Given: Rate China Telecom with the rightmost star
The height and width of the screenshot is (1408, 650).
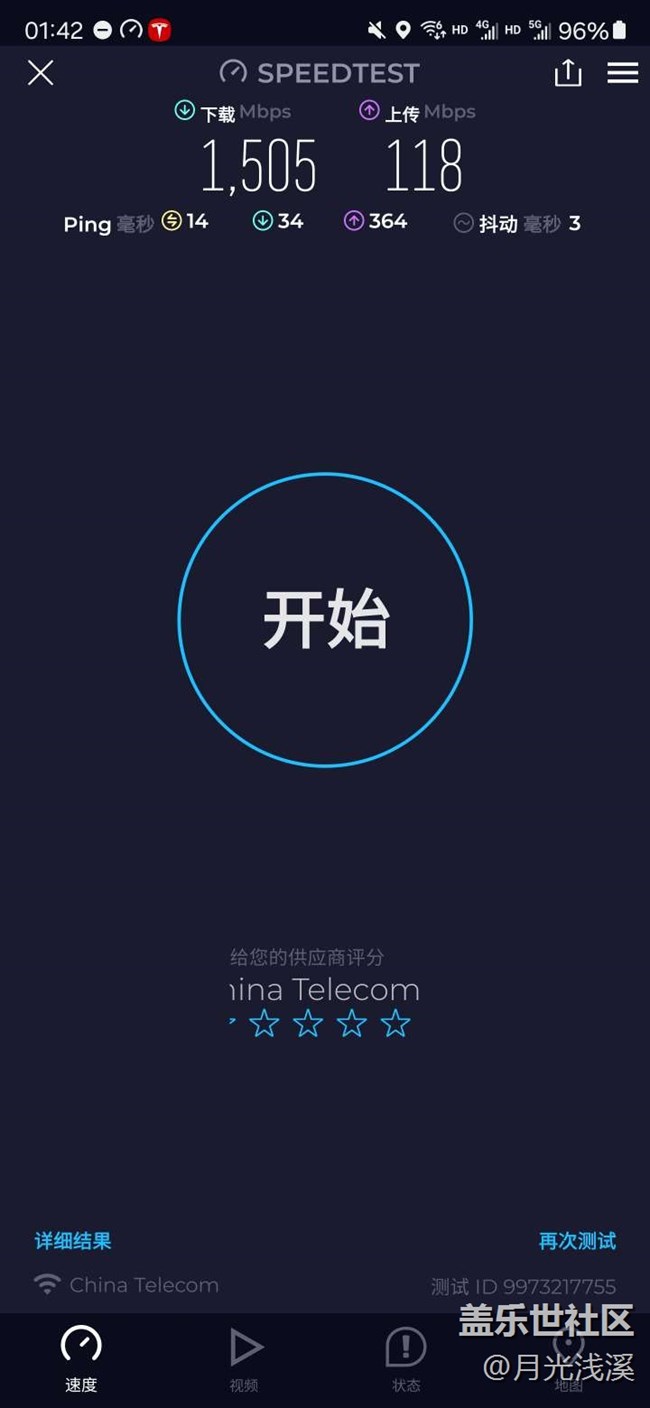Looking at the screenshot, I should point(396,1023).
